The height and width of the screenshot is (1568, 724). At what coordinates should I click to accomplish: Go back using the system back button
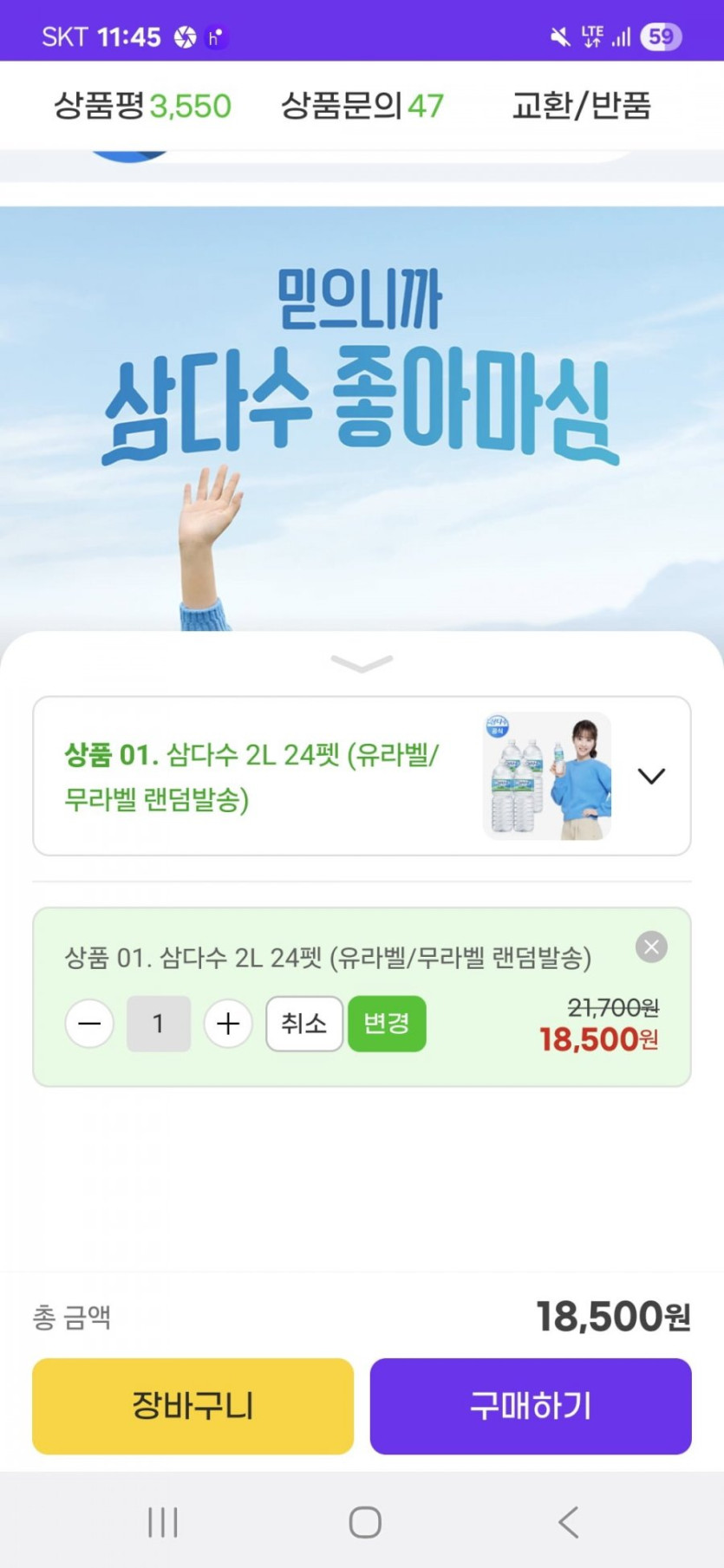[568, 1522]
